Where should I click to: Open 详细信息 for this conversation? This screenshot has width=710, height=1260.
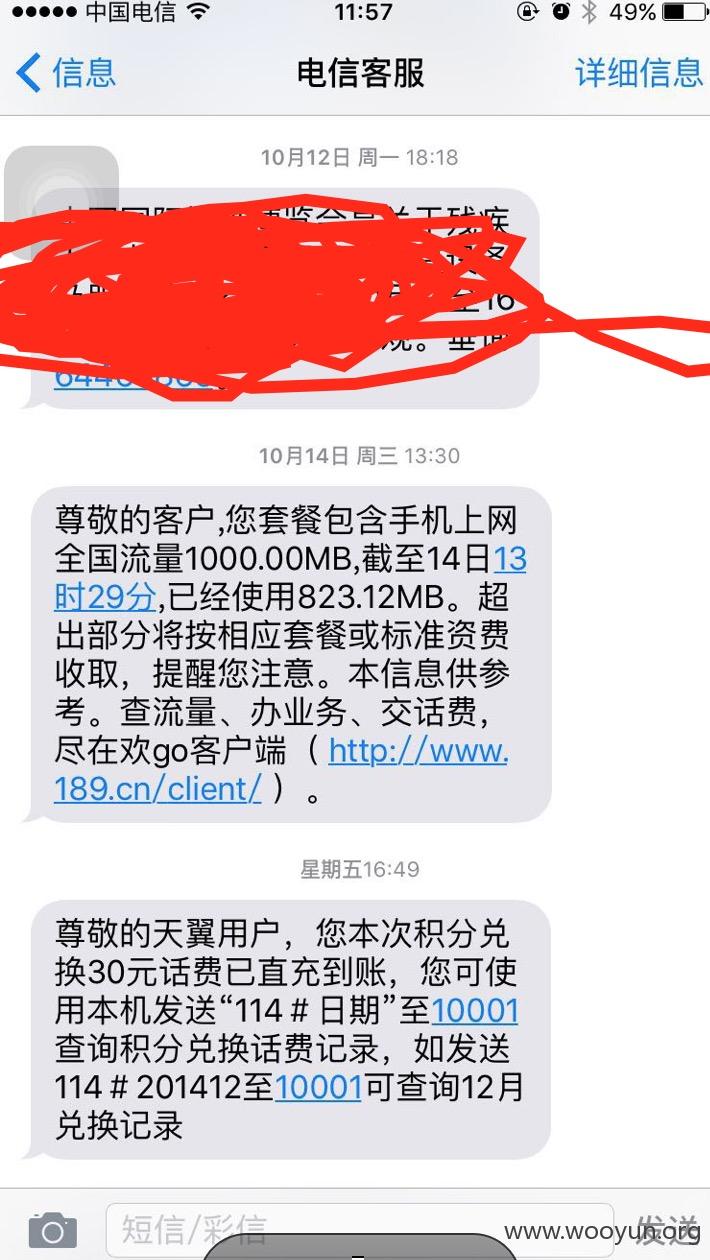[x=638, y=72]
